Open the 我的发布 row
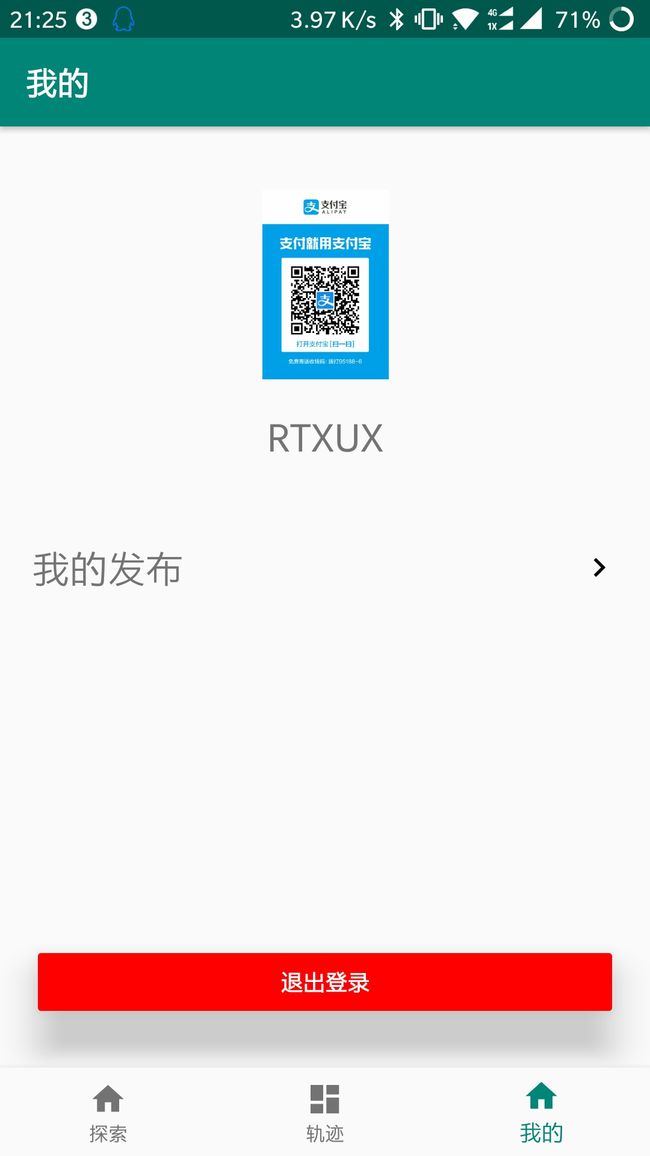The height and width of the screenshot is (1156, 650). 325,568
